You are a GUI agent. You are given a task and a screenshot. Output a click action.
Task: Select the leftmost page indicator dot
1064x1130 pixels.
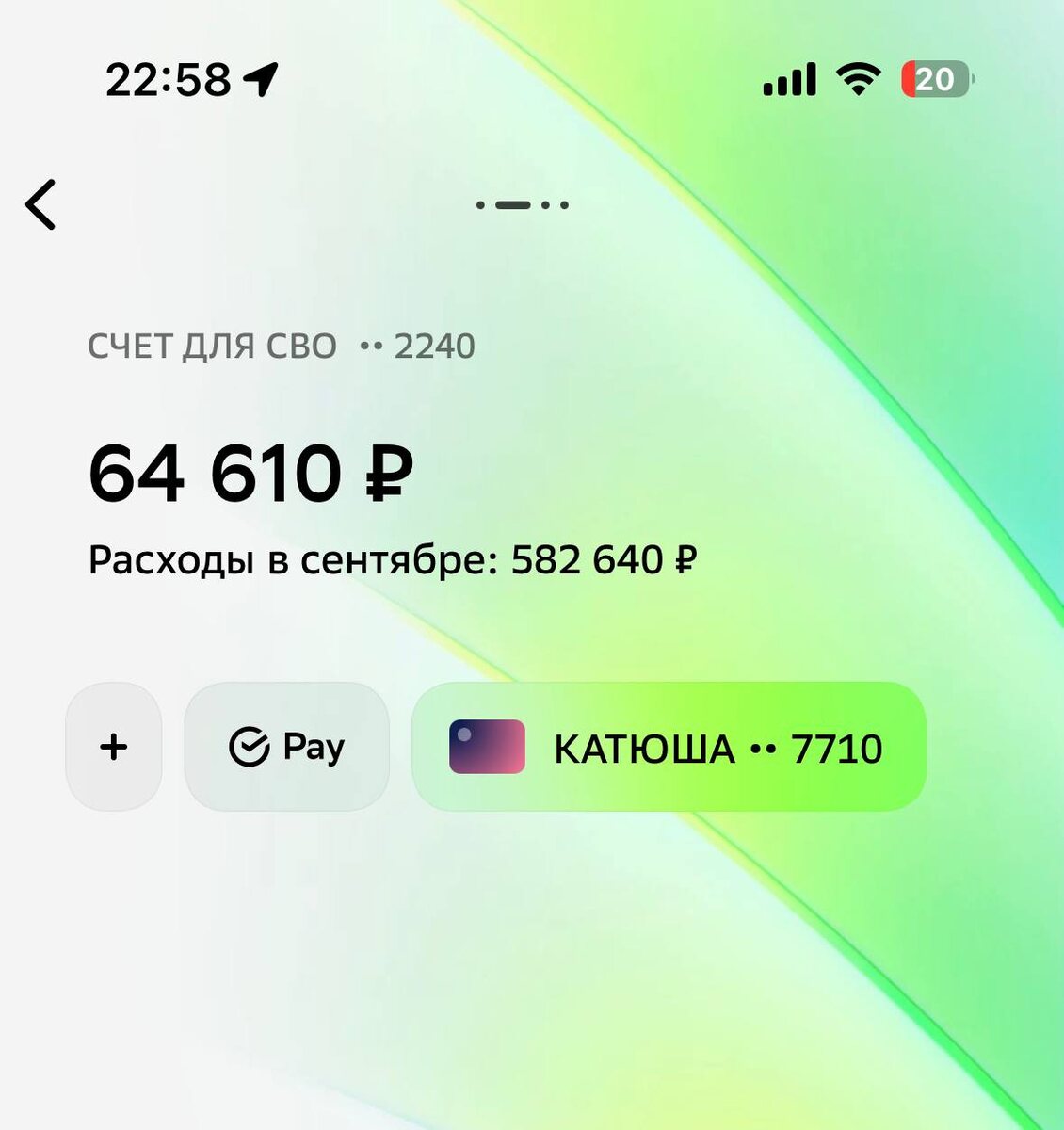482,204
